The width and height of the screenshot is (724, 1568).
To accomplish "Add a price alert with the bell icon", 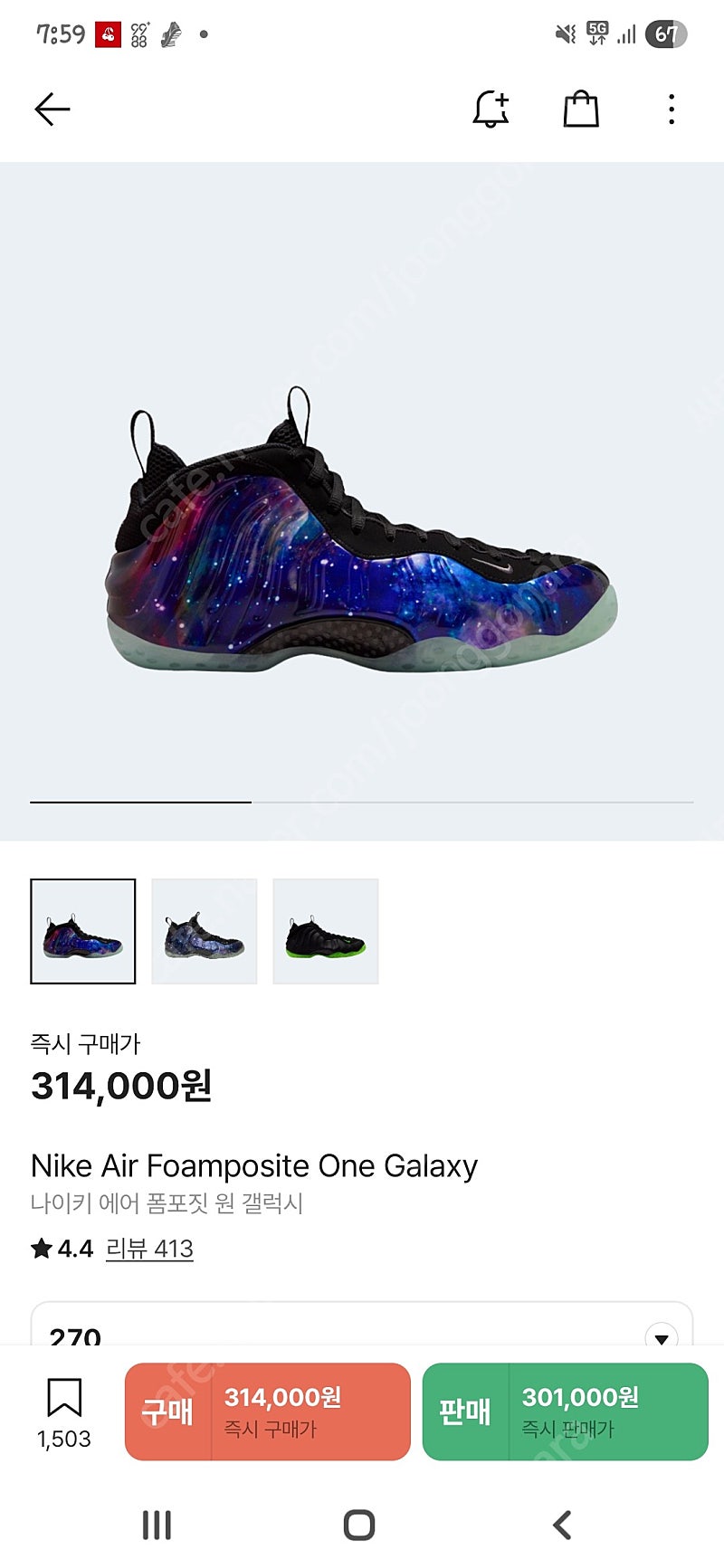I will pos(491,109).
